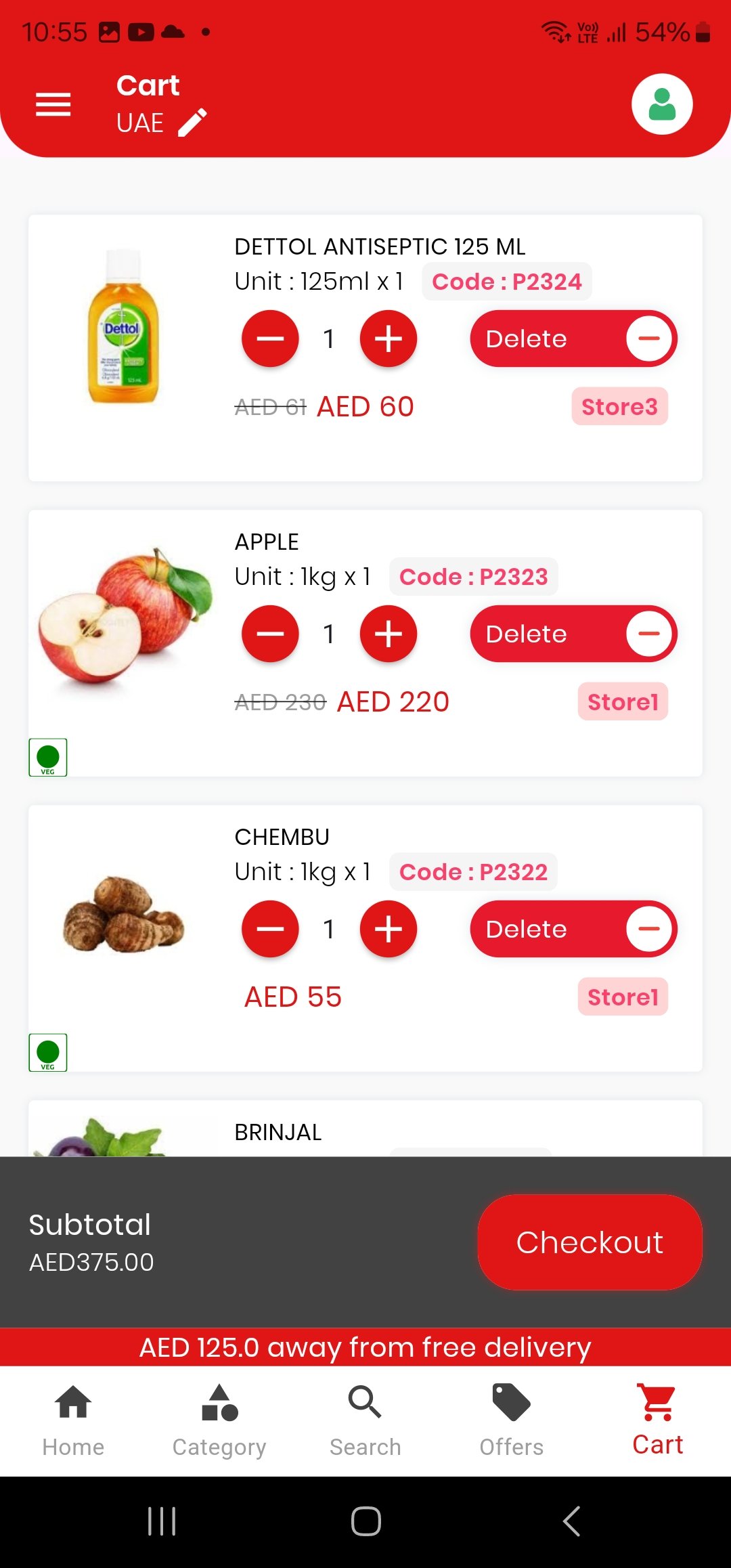Go to the Home tab
The width and height of the screenshot is (731, 1568).
coord(73,1420)
